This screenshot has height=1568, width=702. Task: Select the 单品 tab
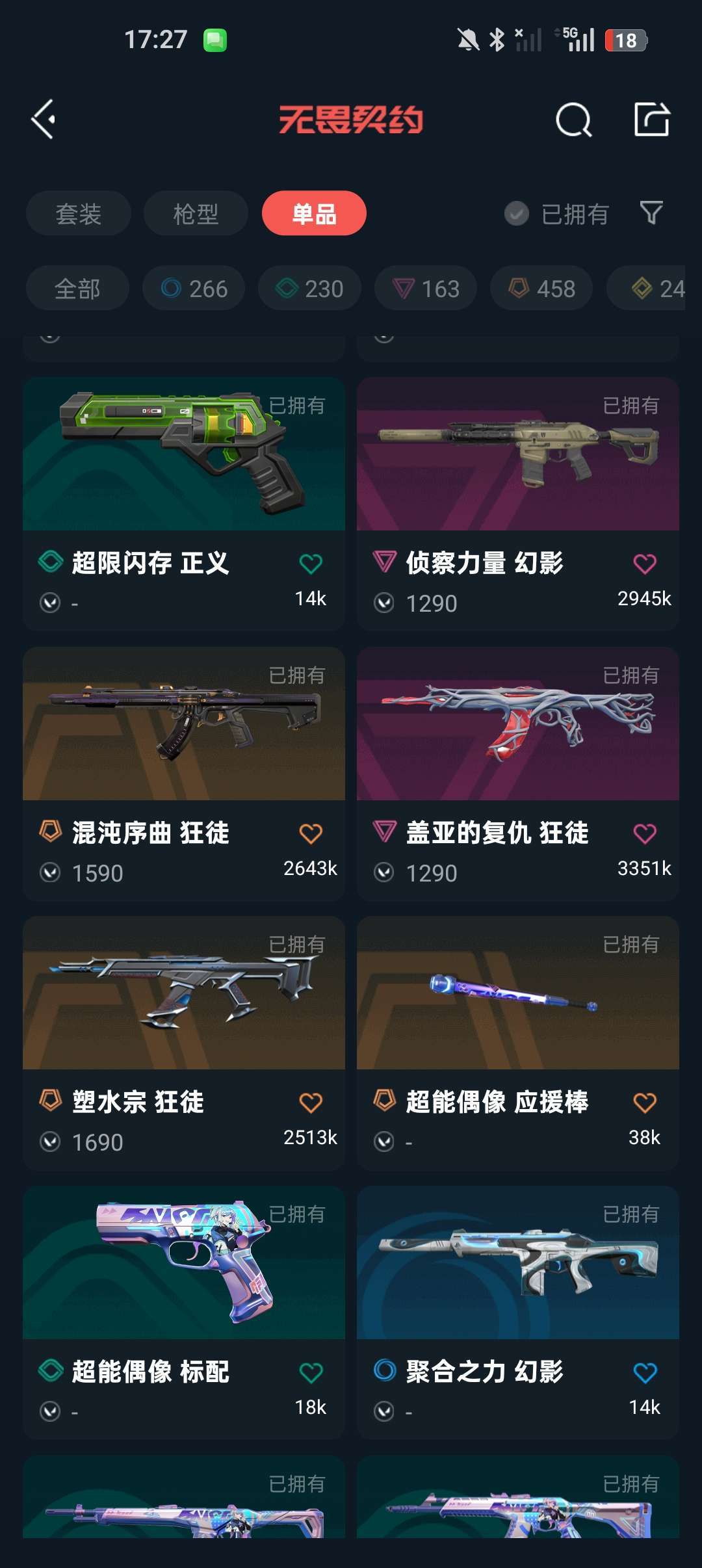[x=314, y=213]
